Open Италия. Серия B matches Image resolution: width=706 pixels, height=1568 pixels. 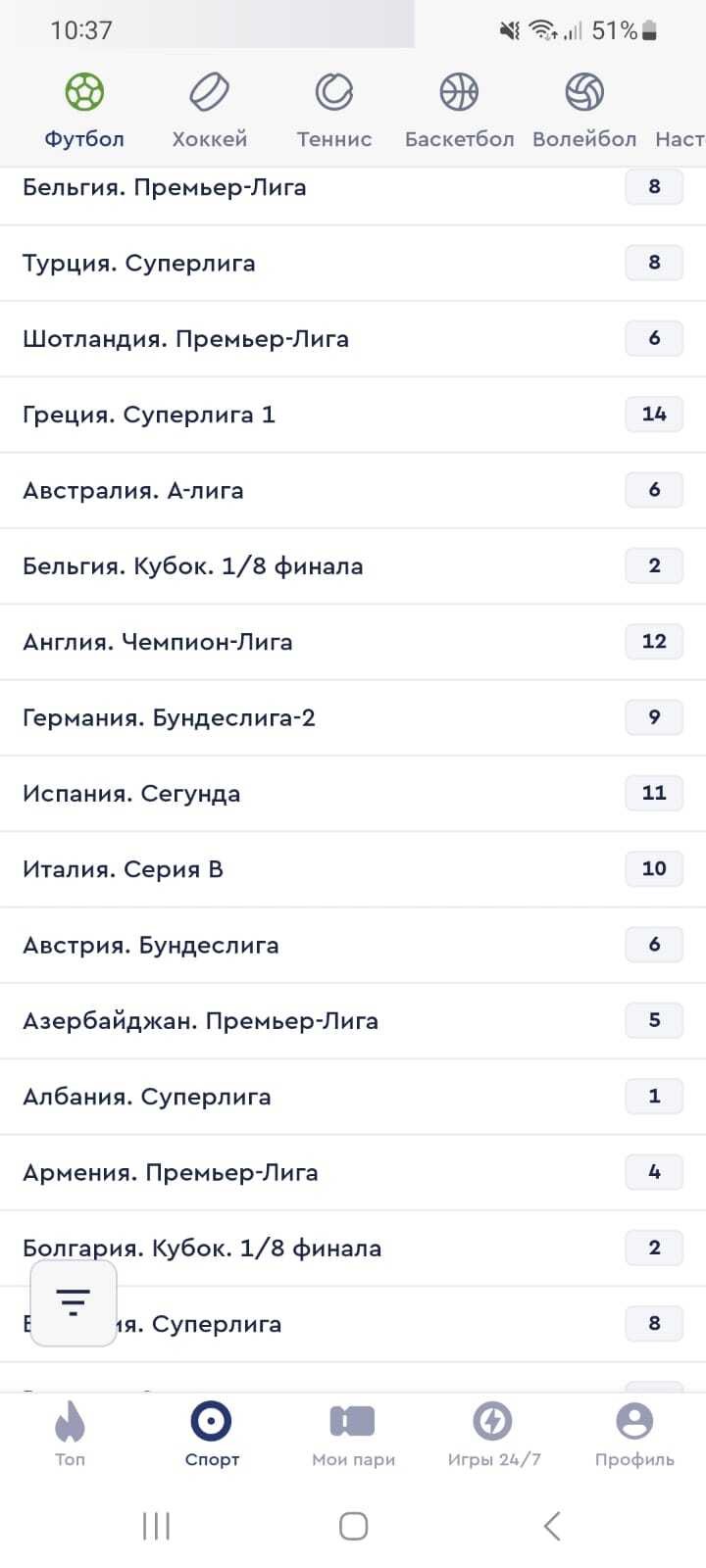click(123, 869)
